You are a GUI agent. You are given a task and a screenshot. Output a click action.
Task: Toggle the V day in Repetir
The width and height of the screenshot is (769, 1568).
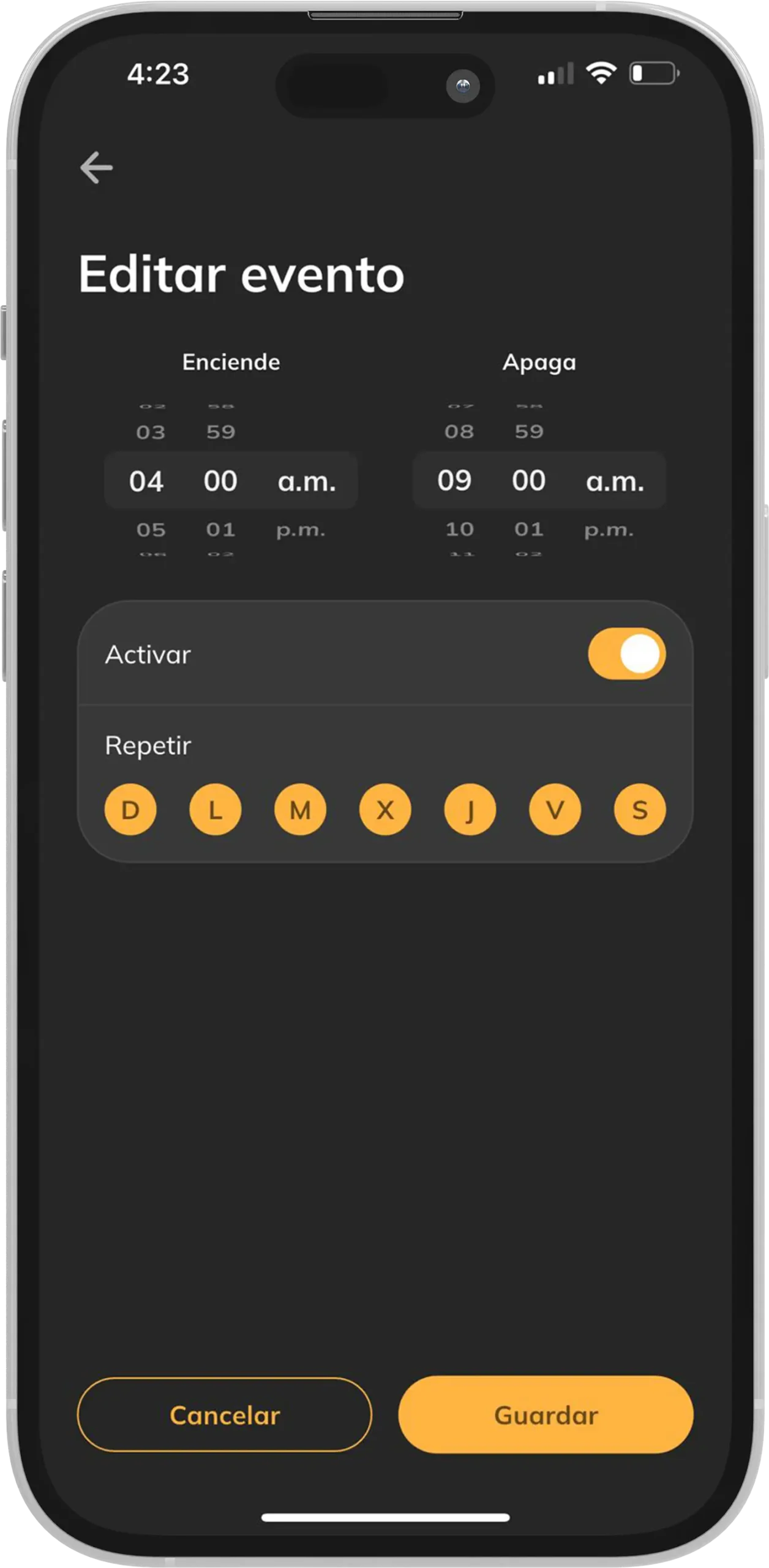[x=555, y=810]
